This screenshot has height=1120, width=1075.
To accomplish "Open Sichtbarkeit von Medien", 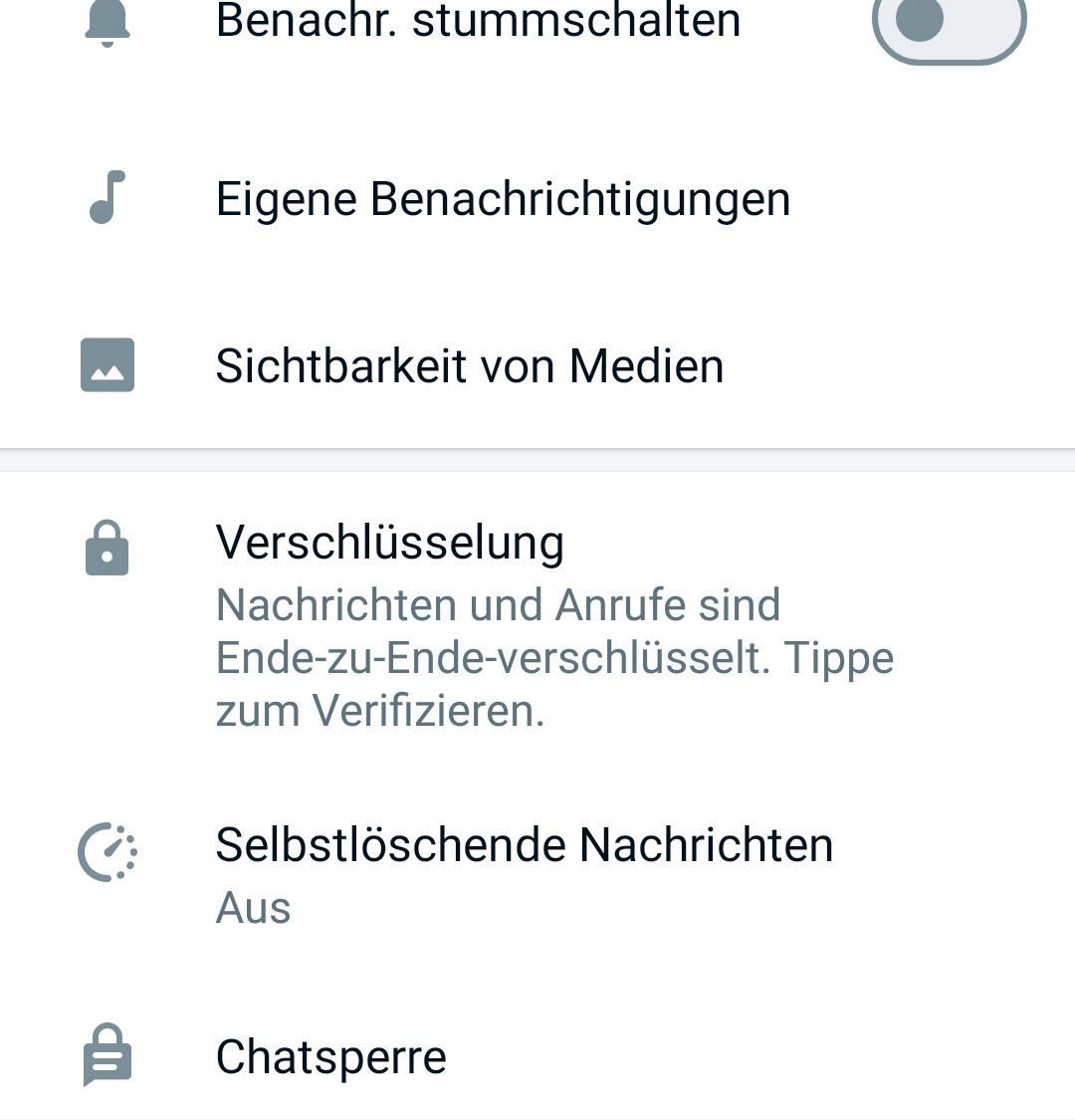I will click(x=537, y=365).
